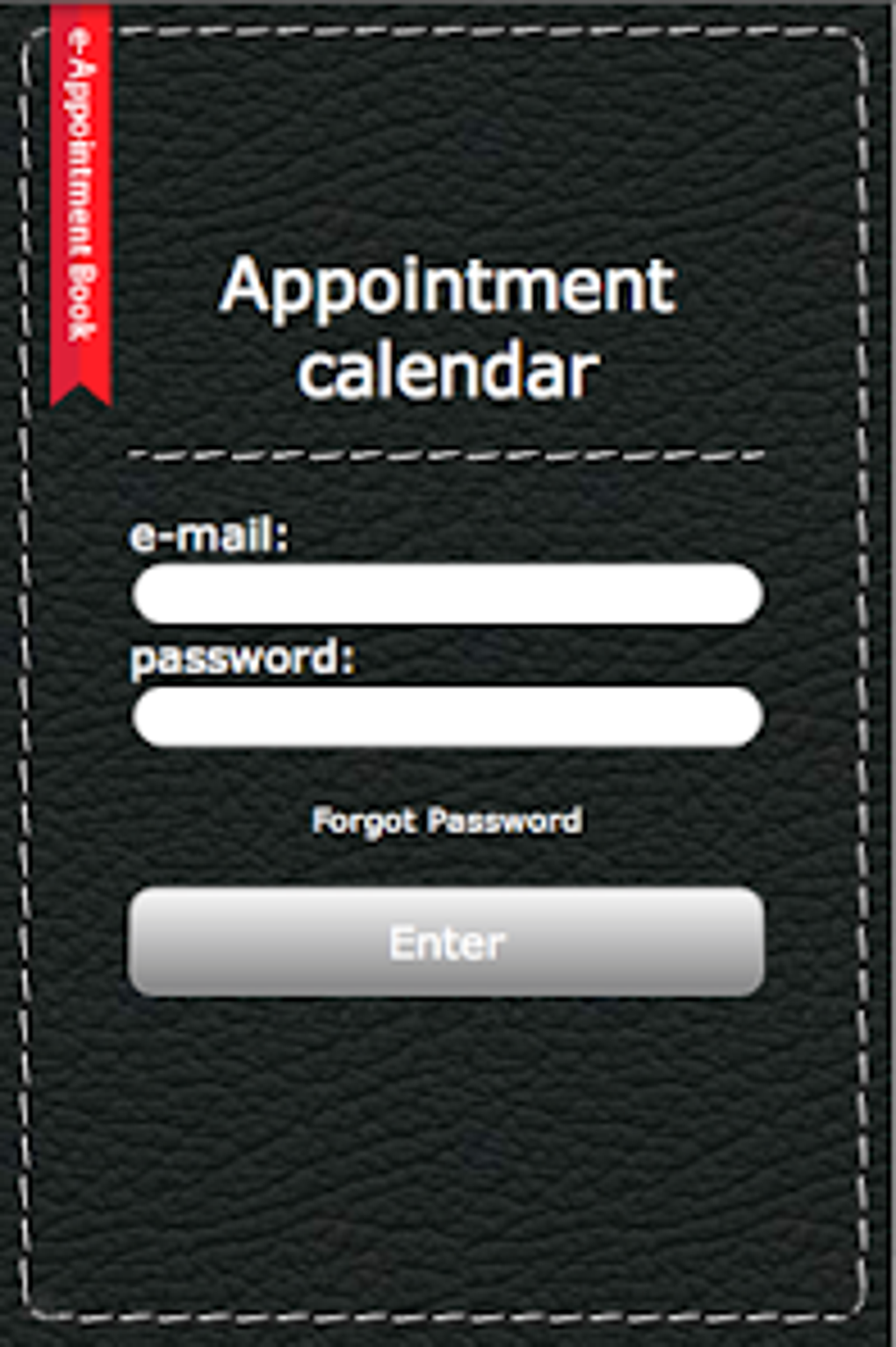Tap the e-mail input field
Viewport: 896px width, 1347px height.
click(446, 594)
